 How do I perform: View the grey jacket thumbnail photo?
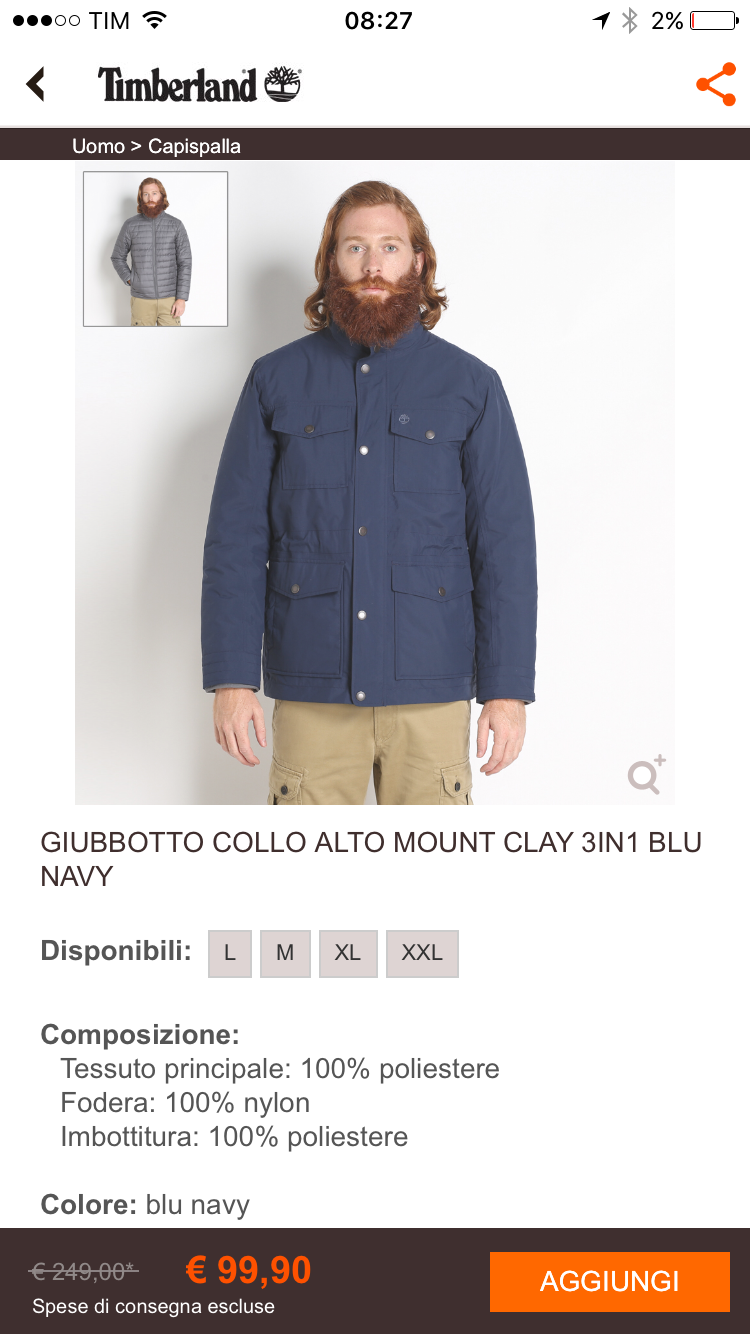[155, 249]
